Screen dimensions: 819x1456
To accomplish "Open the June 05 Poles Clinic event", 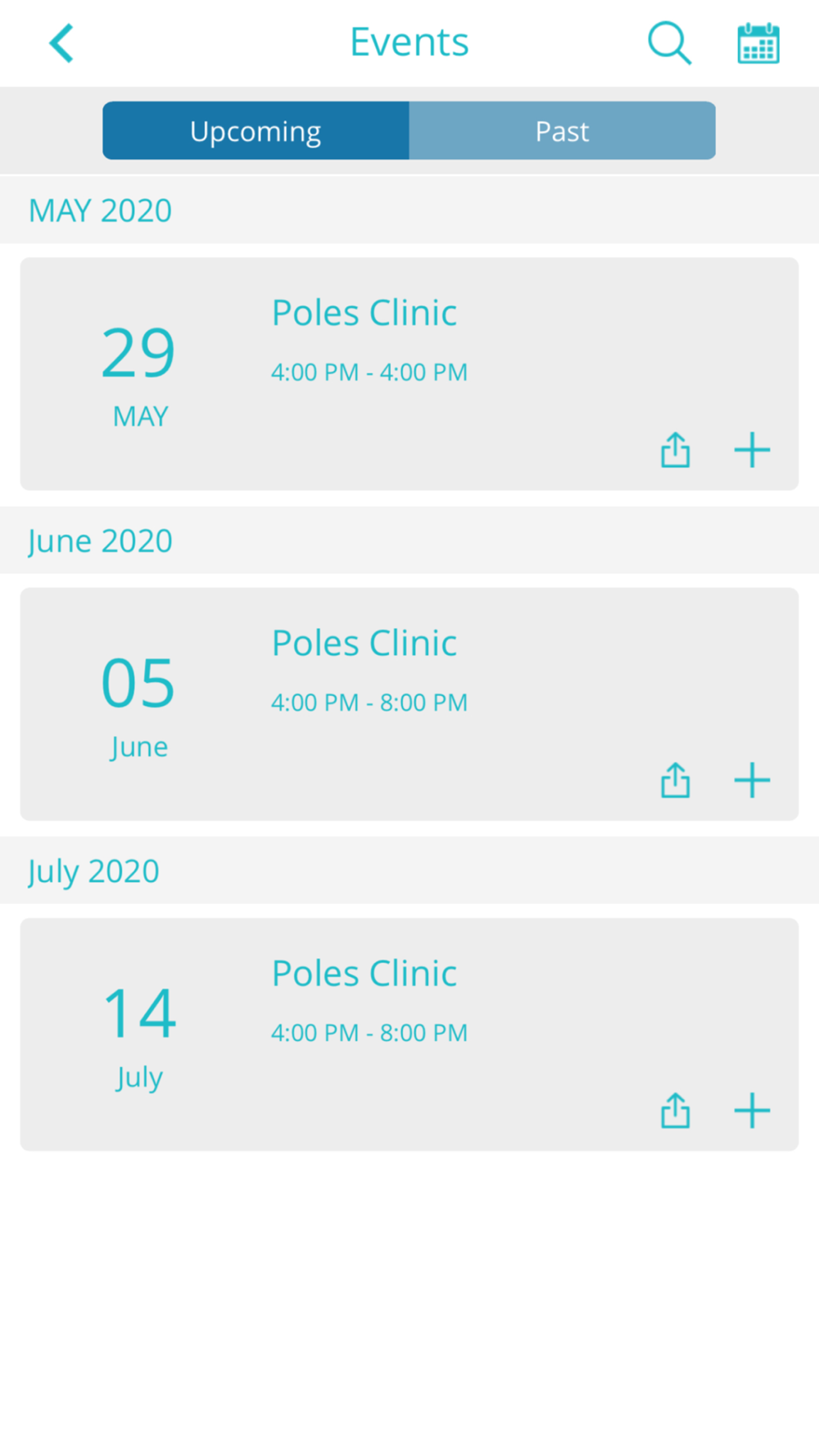I will [x=409, y=704].
